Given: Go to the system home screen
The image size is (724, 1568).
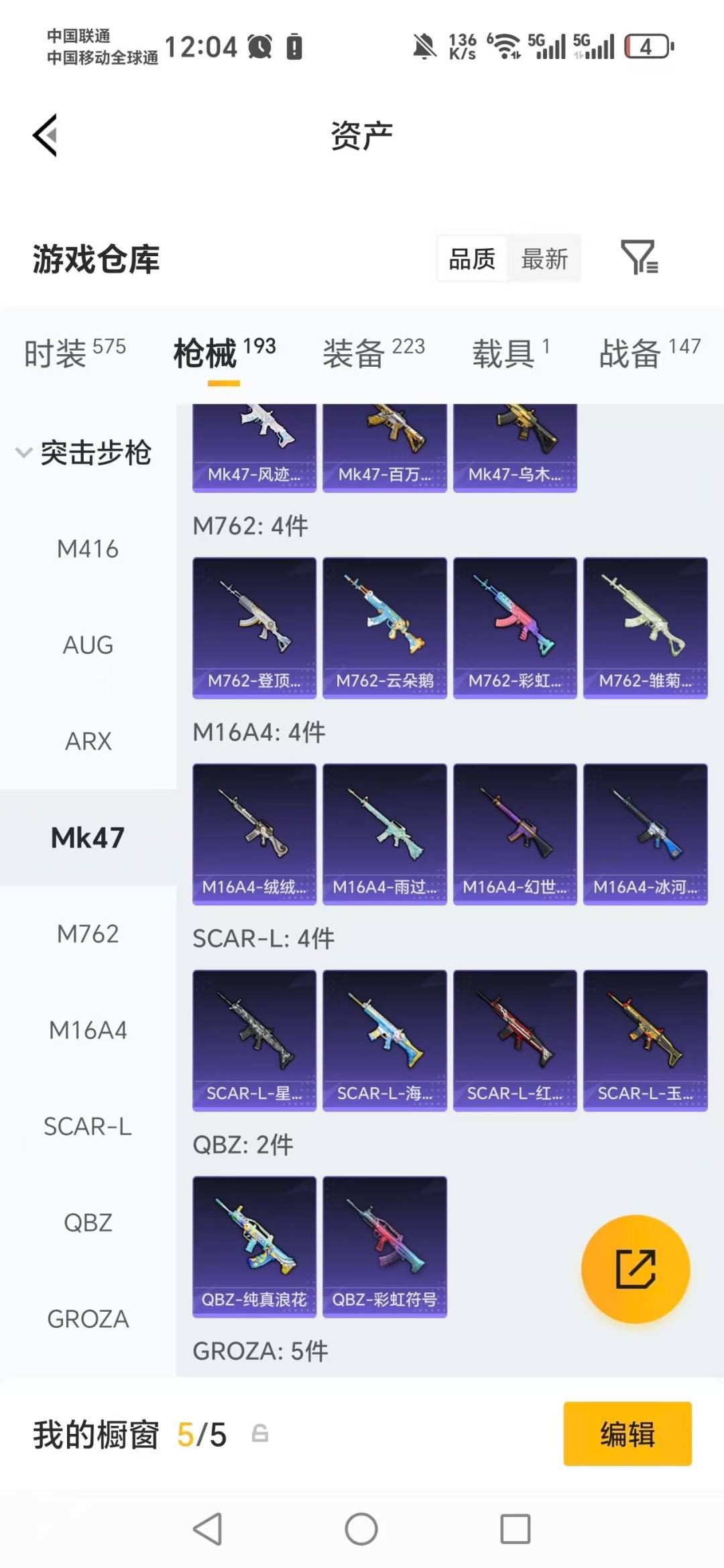Looking at the screenshot, I should (x=361, y=1529).
